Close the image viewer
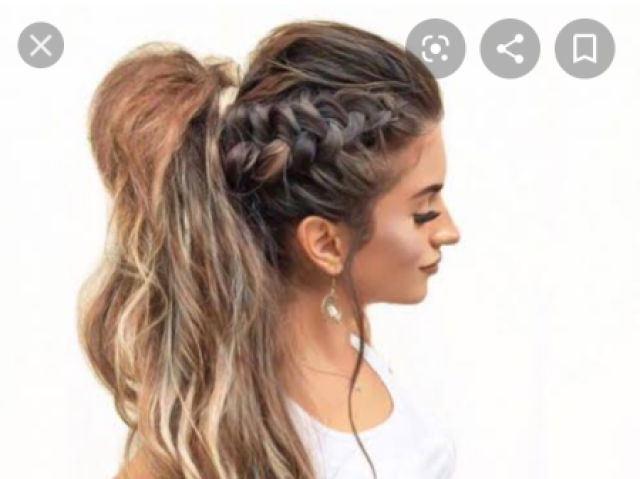This screenshot has width=640, height=479. [x=41, y=45]
